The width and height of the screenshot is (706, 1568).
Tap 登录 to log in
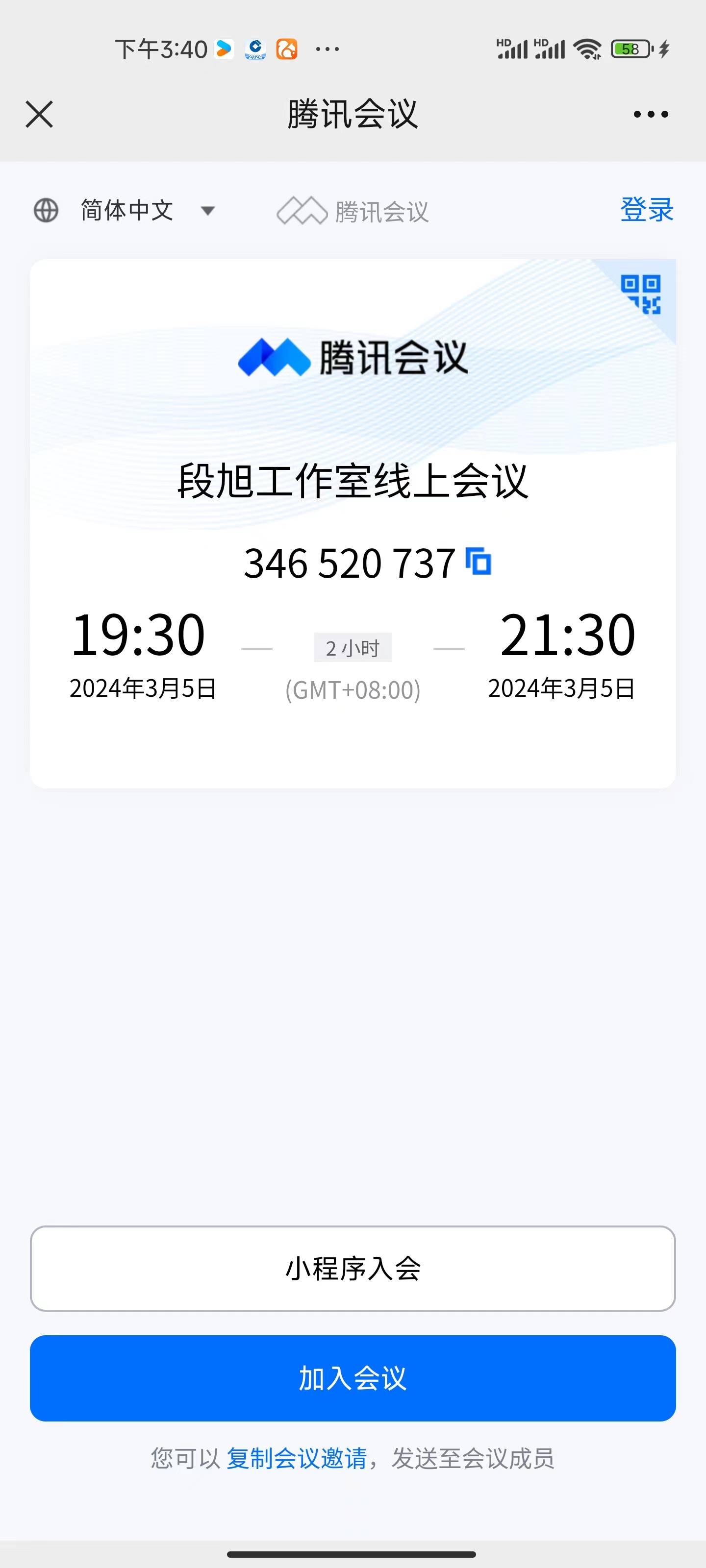point(646,210)
